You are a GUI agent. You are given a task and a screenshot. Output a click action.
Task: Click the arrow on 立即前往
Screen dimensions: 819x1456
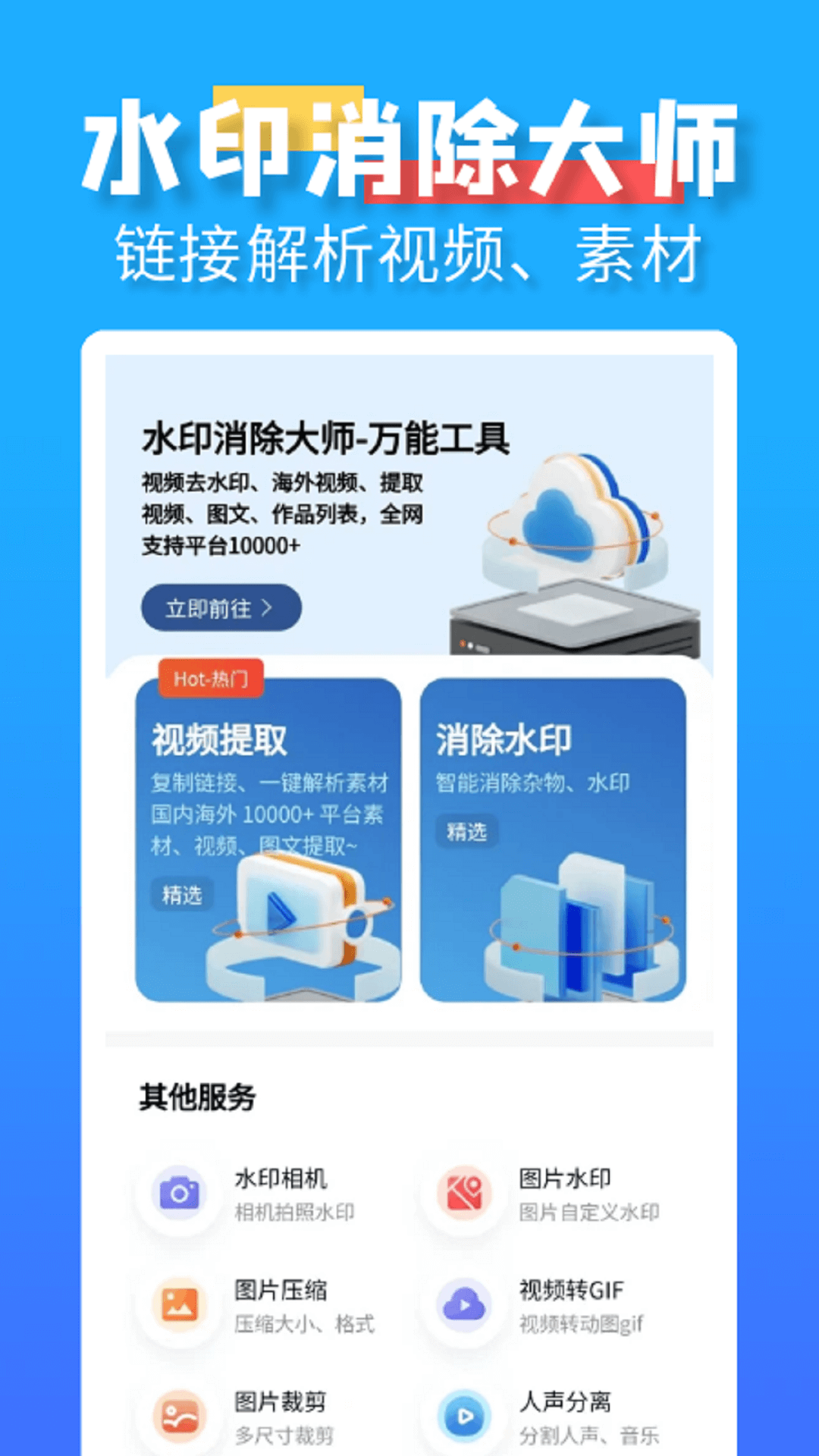point(270,607)
